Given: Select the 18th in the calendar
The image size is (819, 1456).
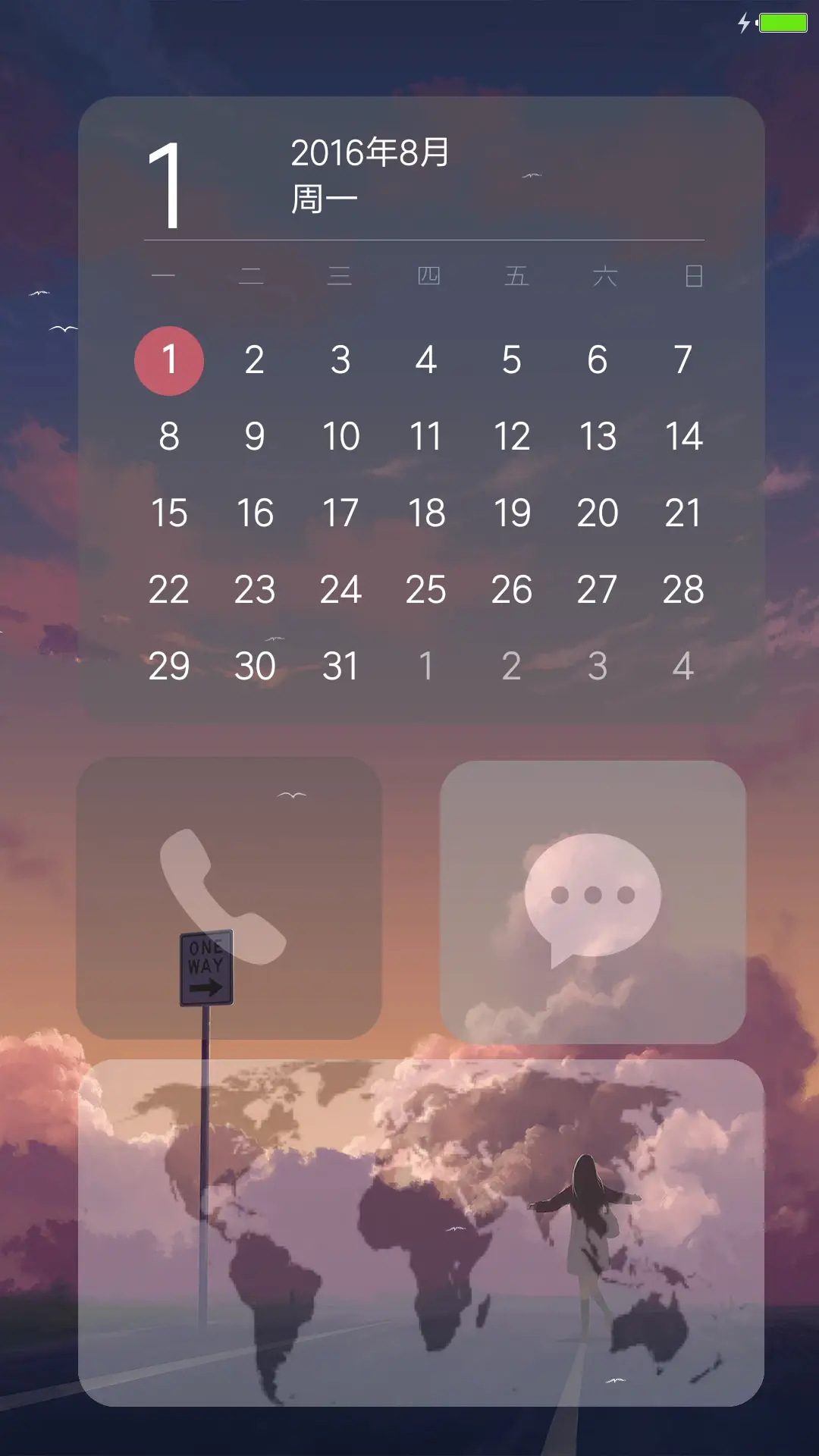Looking at the screenshot, I should pos(426,513).
